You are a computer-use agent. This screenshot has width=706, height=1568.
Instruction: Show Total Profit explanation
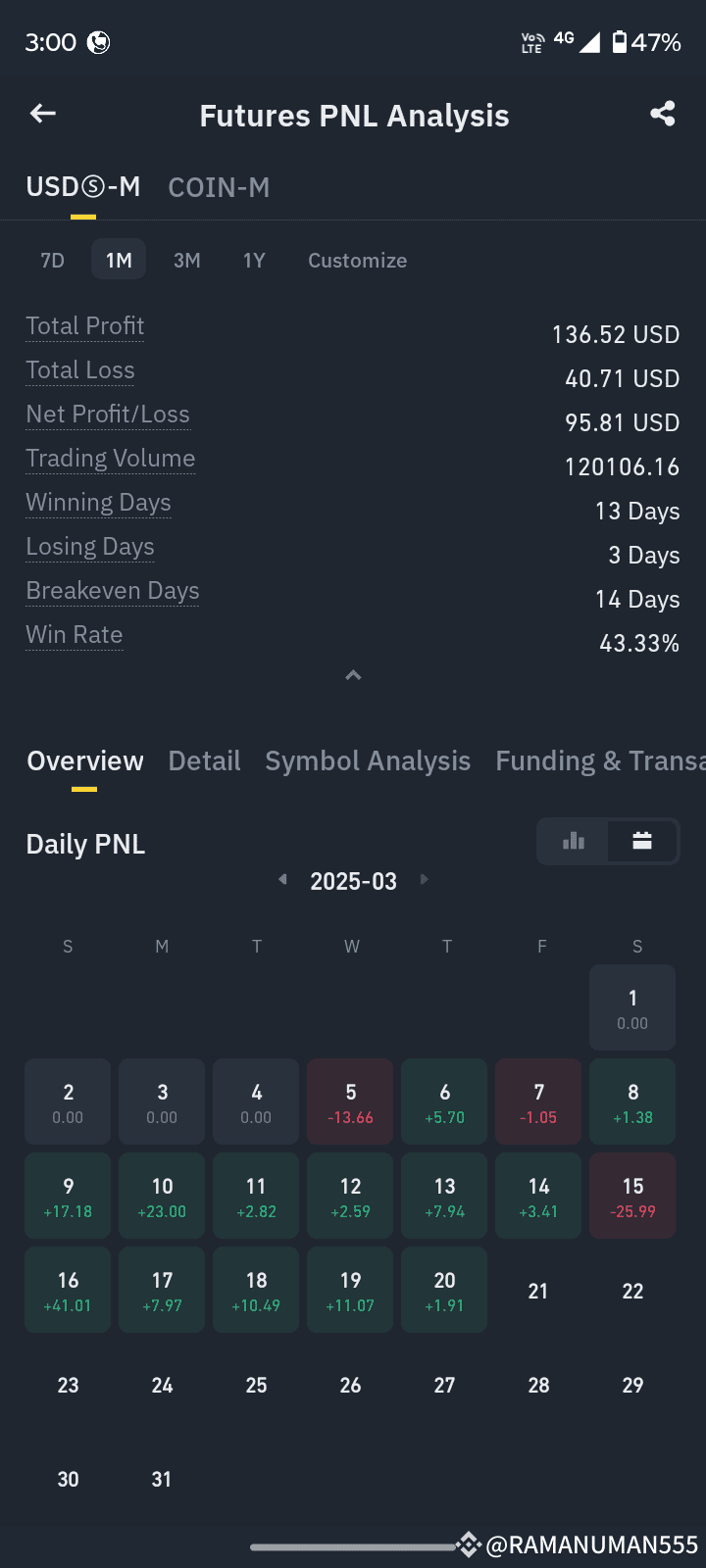click(85, 326)
